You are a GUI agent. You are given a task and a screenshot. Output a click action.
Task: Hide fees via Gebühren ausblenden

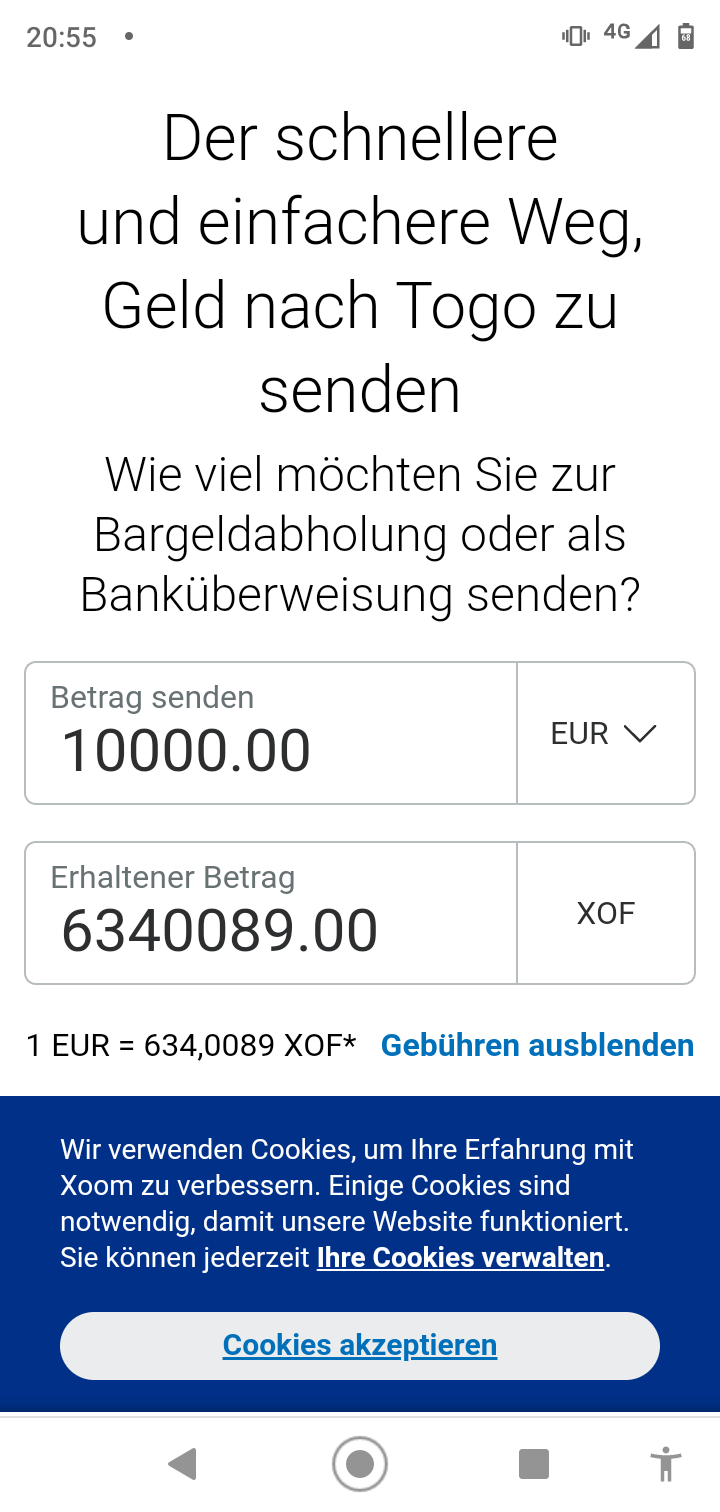(537, 1045)
